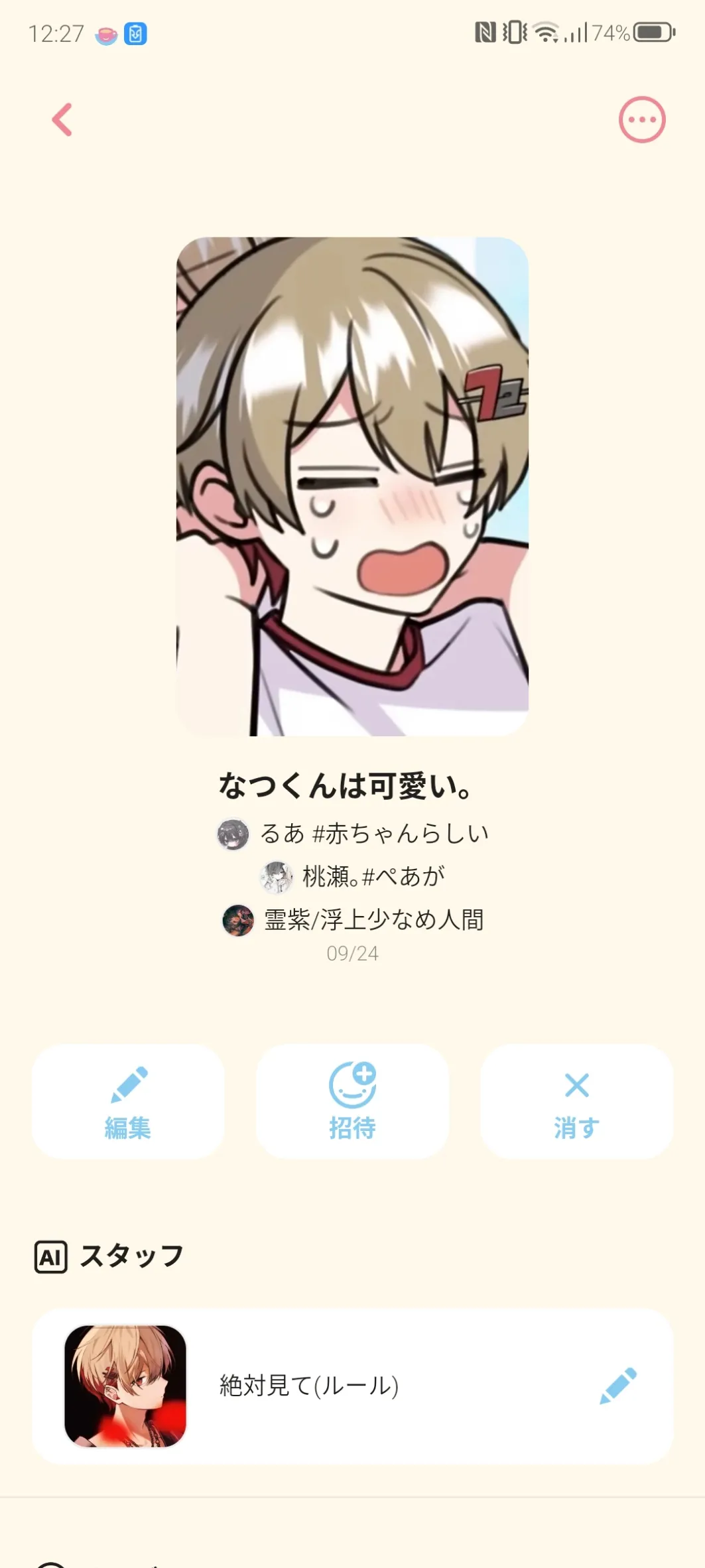This screenshot has width=705, height=1568.
Task: View 桃瀬。#ぺあが profile
Action: pyautogui.click(x=353, y=877)
